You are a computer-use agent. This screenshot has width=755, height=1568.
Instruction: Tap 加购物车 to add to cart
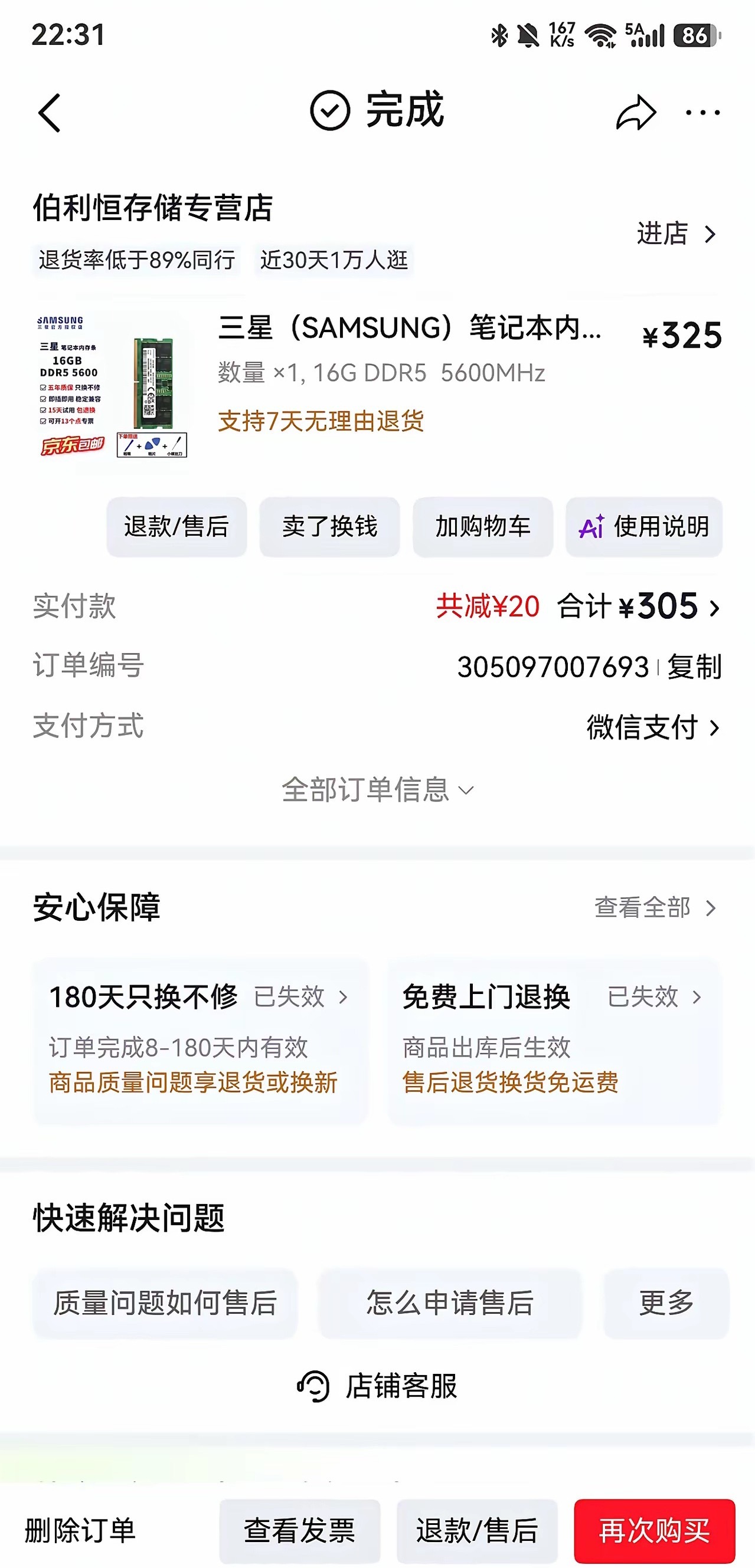pos(483,527)
